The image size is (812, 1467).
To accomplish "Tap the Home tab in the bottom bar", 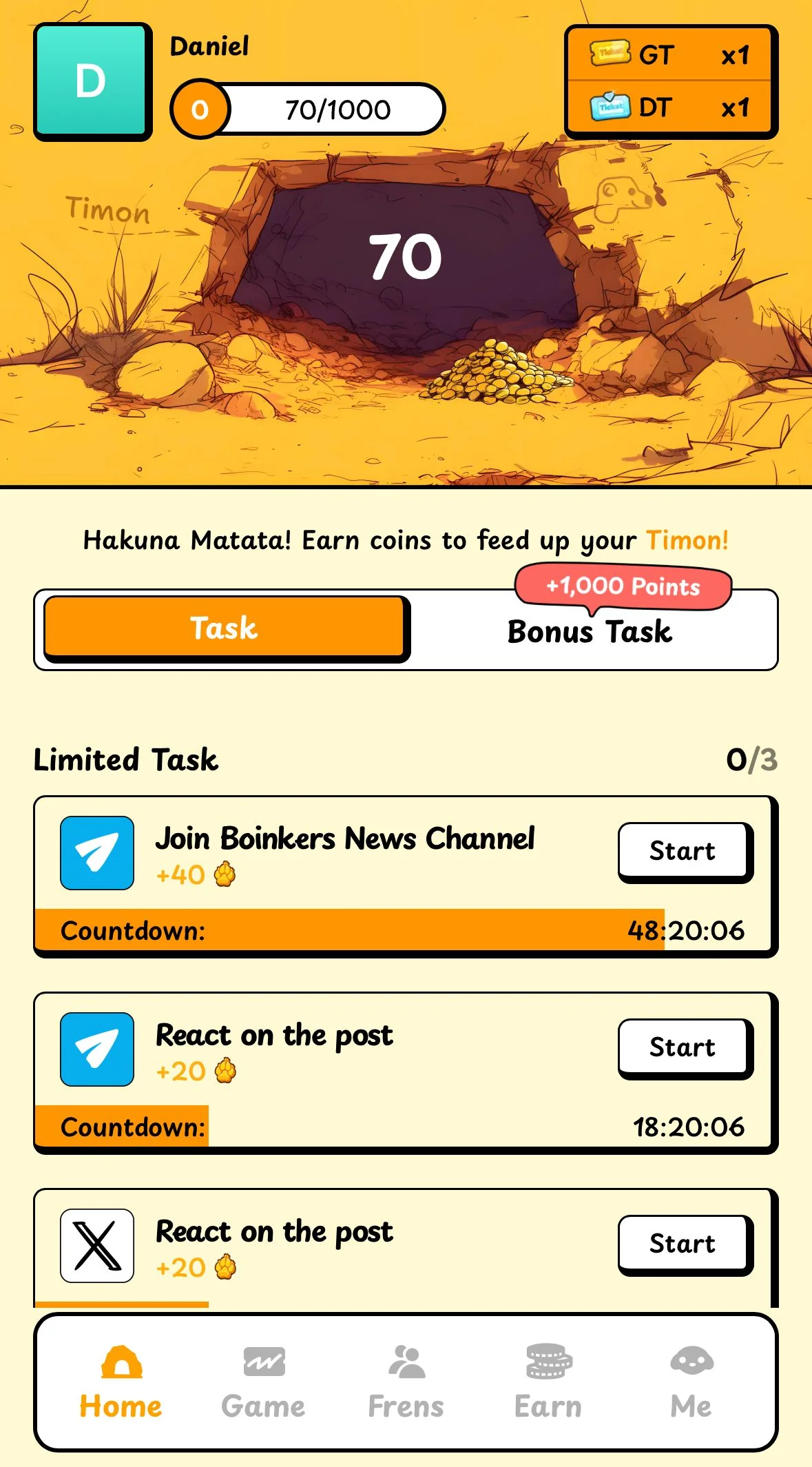I will 121,1382.
